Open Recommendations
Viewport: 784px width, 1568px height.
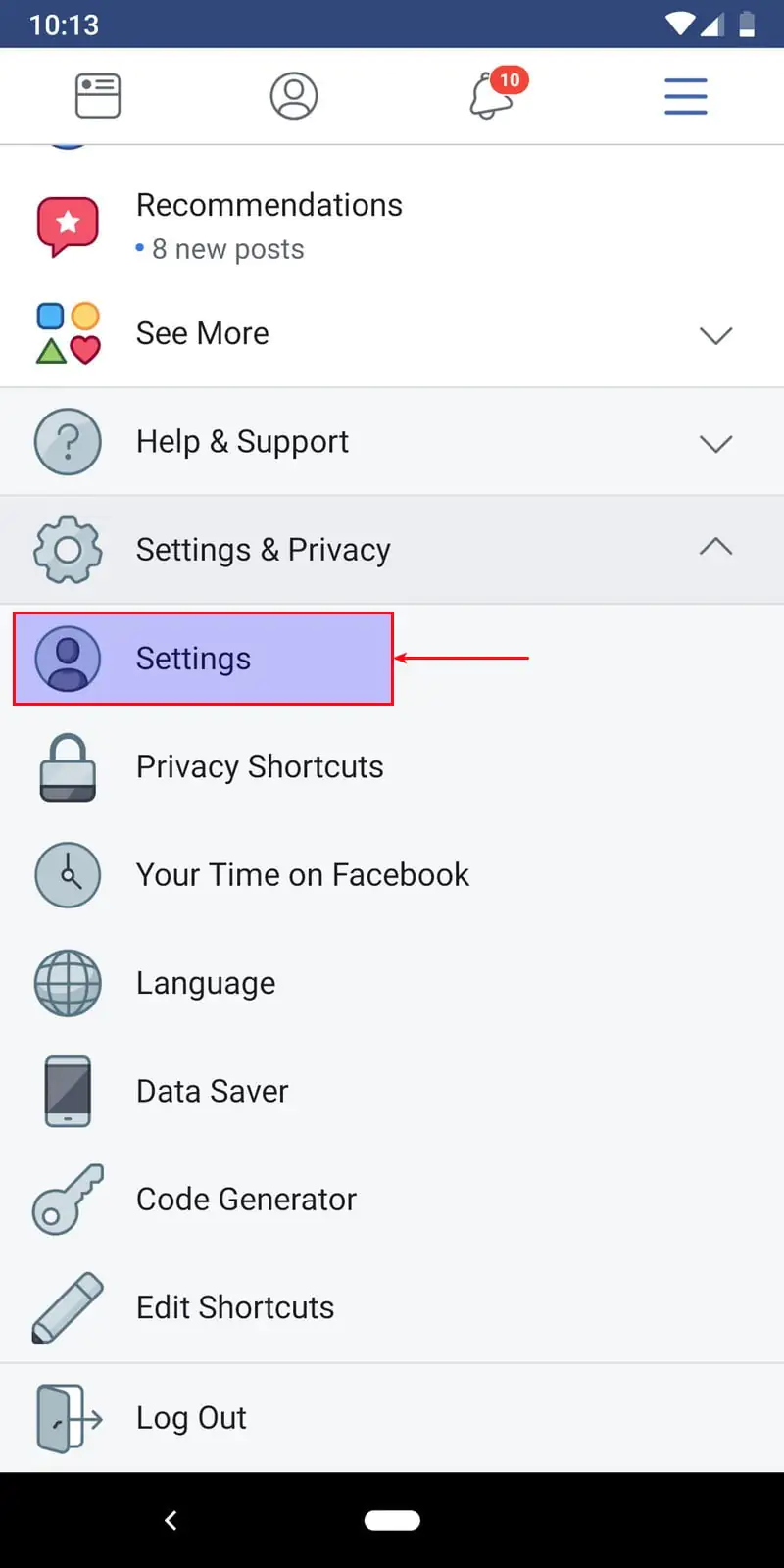click(x=269, y=225)
